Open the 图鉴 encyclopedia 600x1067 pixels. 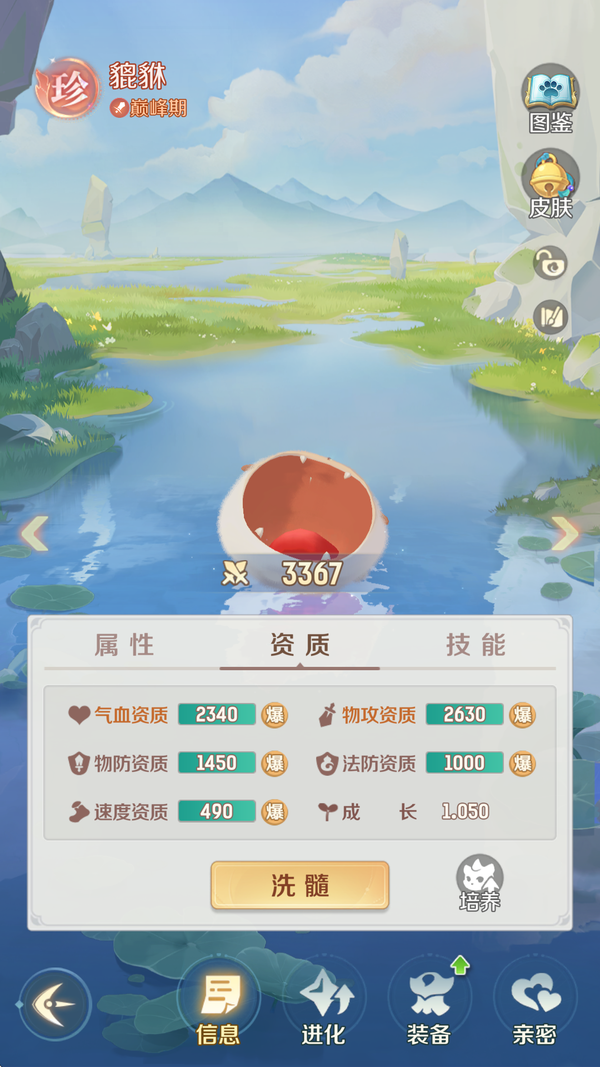550,98
